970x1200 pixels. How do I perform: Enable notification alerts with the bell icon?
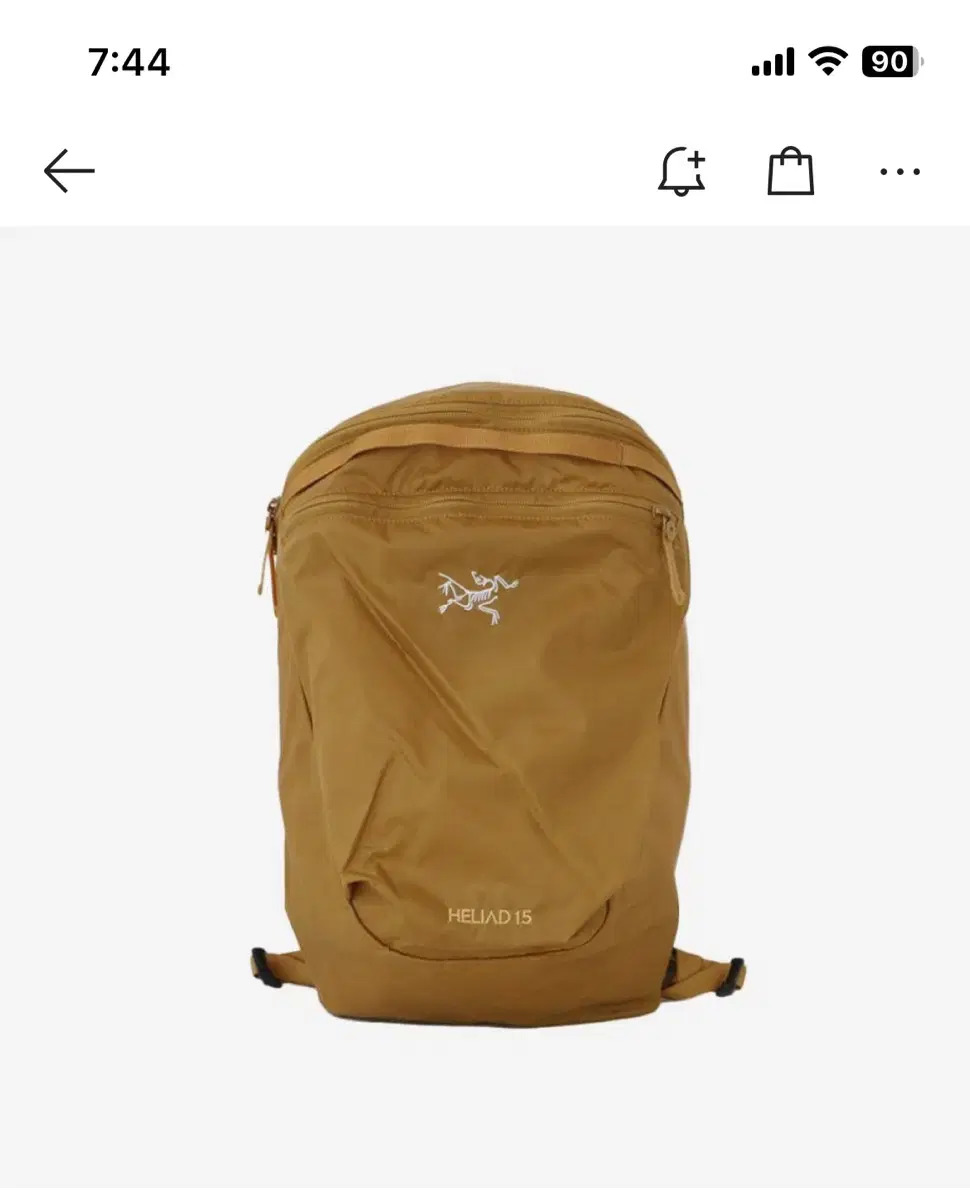click(x=681, y=171)
